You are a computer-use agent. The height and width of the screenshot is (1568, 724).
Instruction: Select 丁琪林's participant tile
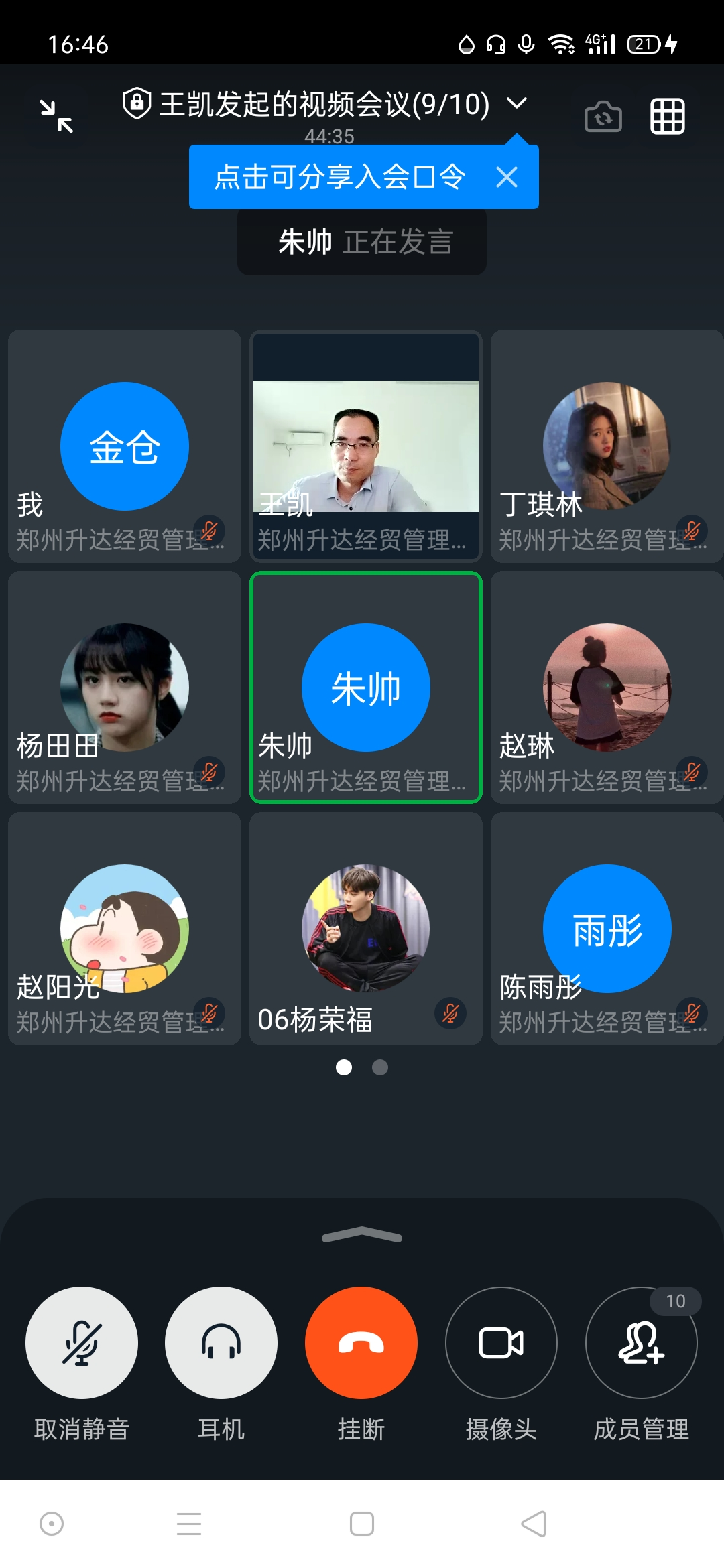606,446
